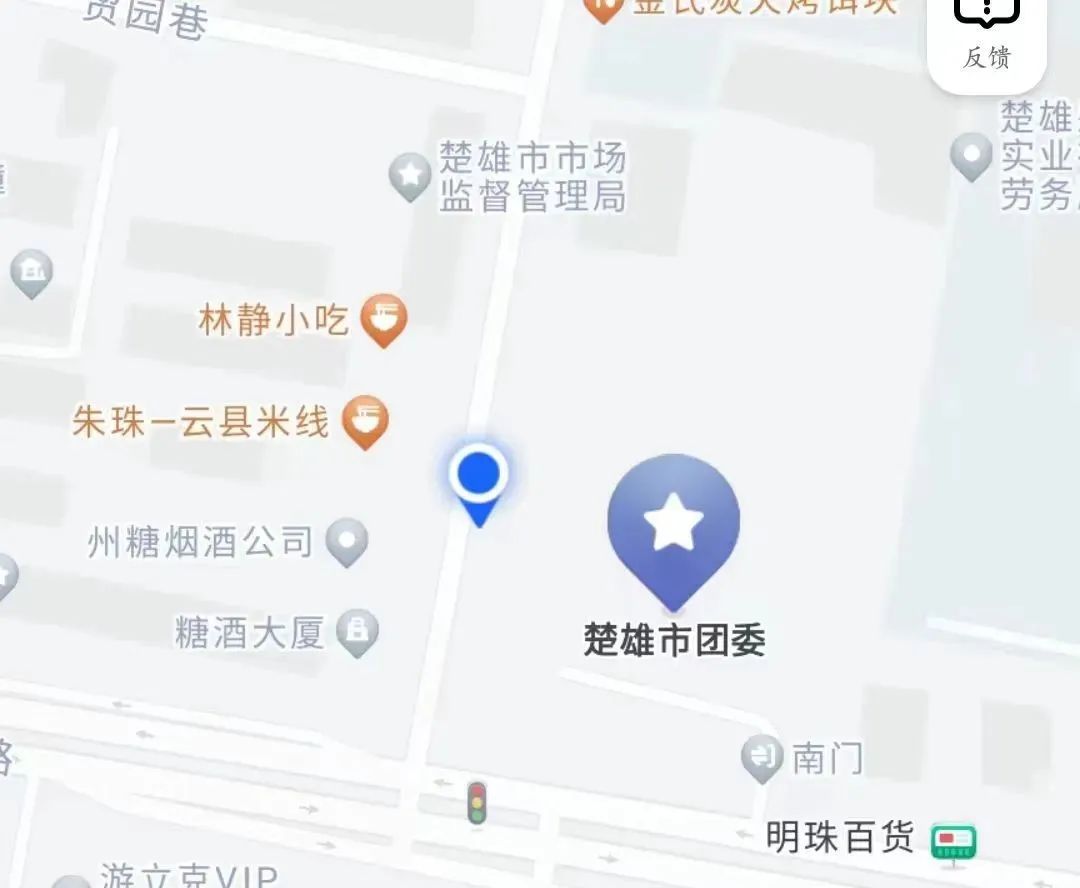Viewport: 1080px width, 888px height.
Task: Tap the blue current location dot
Action: 479,475
